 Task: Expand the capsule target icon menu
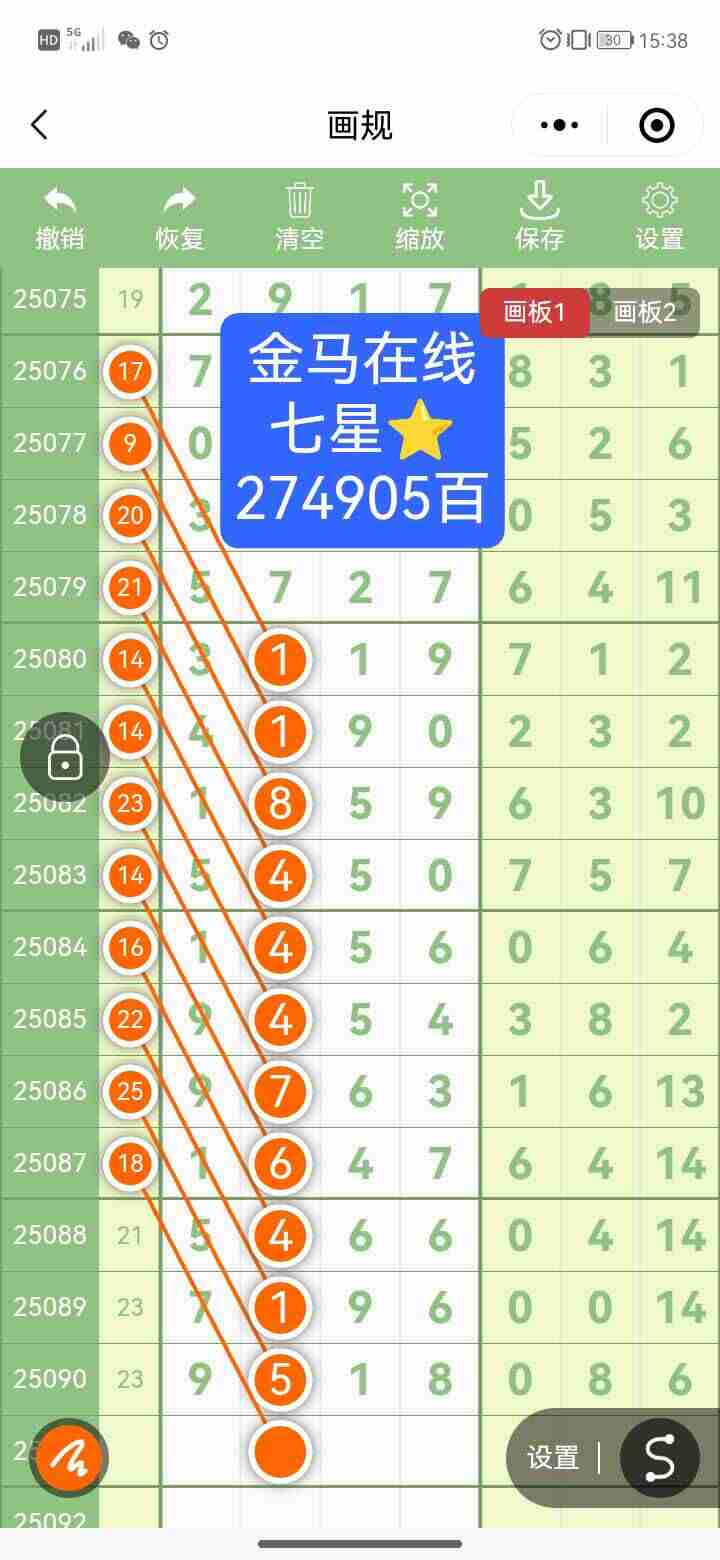[655, 124]
